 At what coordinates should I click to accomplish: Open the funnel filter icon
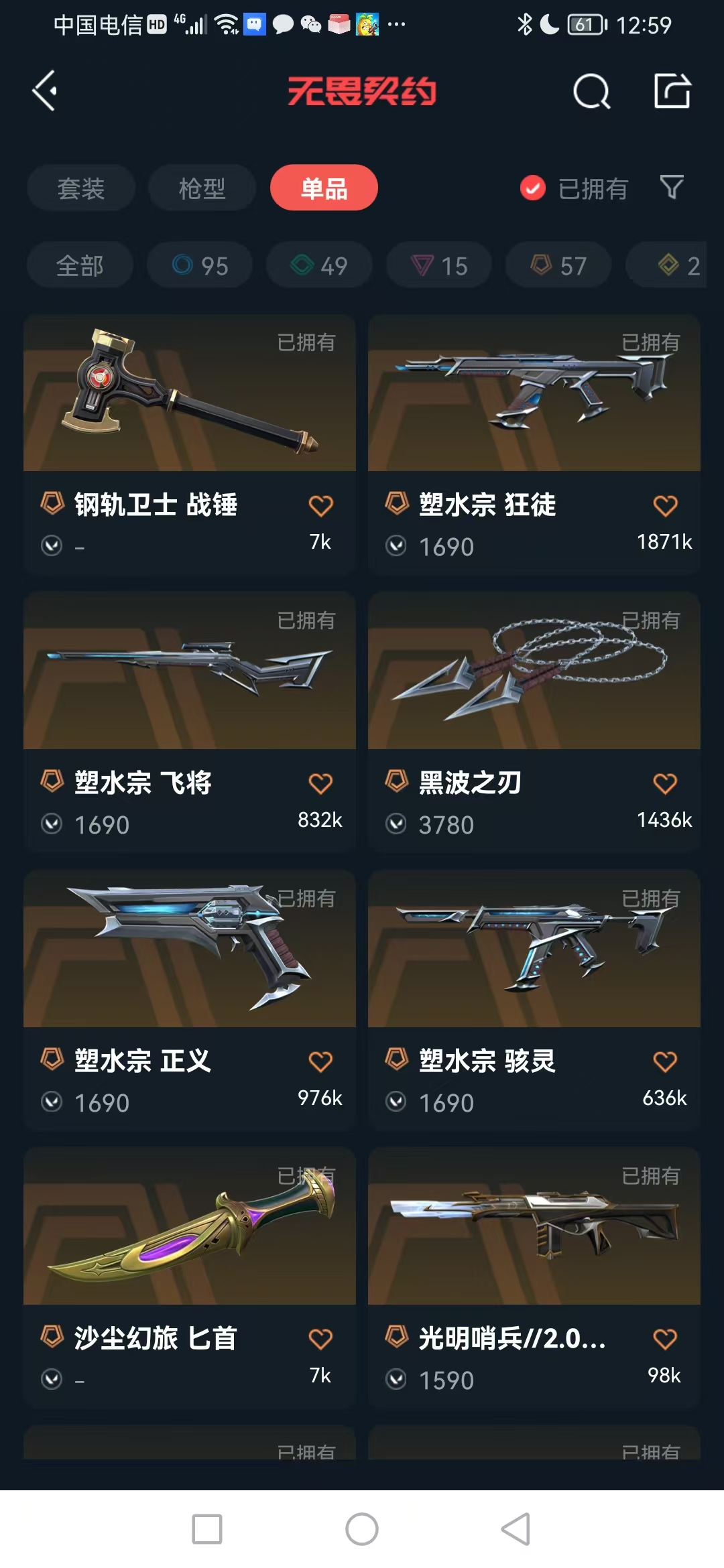[x=672, y=188]
